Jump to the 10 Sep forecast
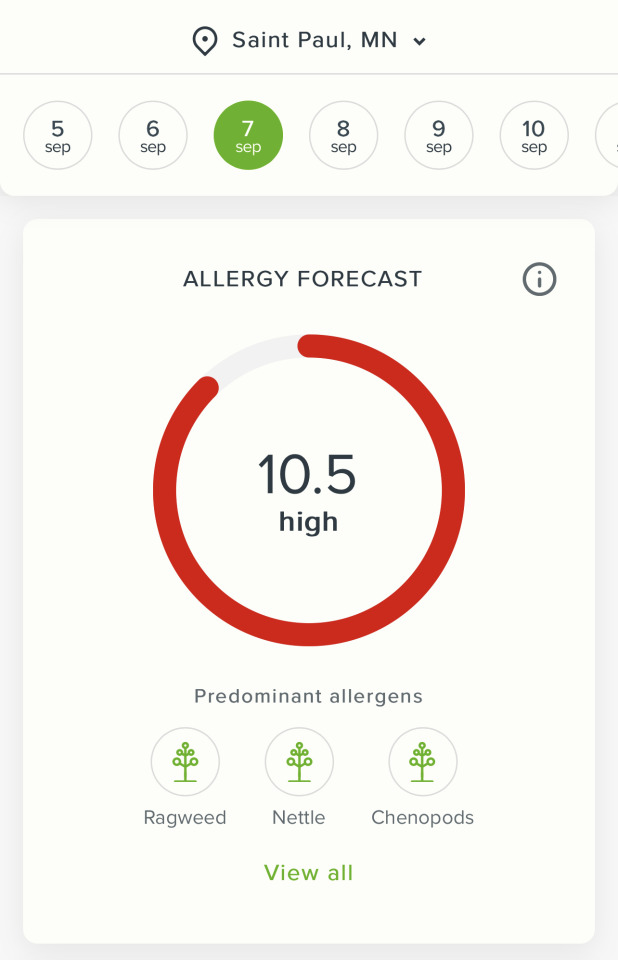The width and height of the screenshot is (618, 960). tap(534, 136)
